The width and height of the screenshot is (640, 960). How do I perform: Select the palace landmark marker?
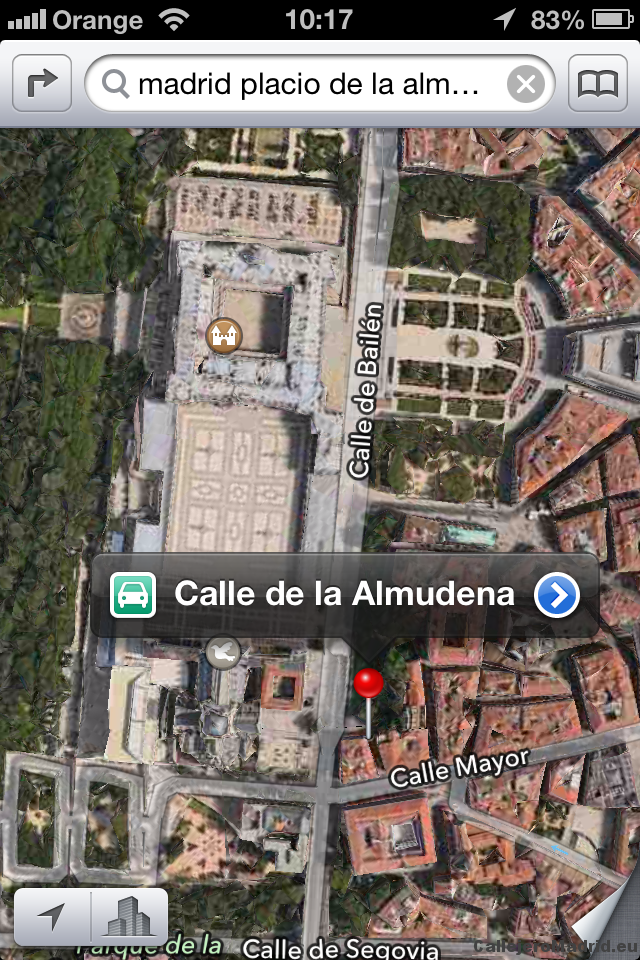(222, 335)
